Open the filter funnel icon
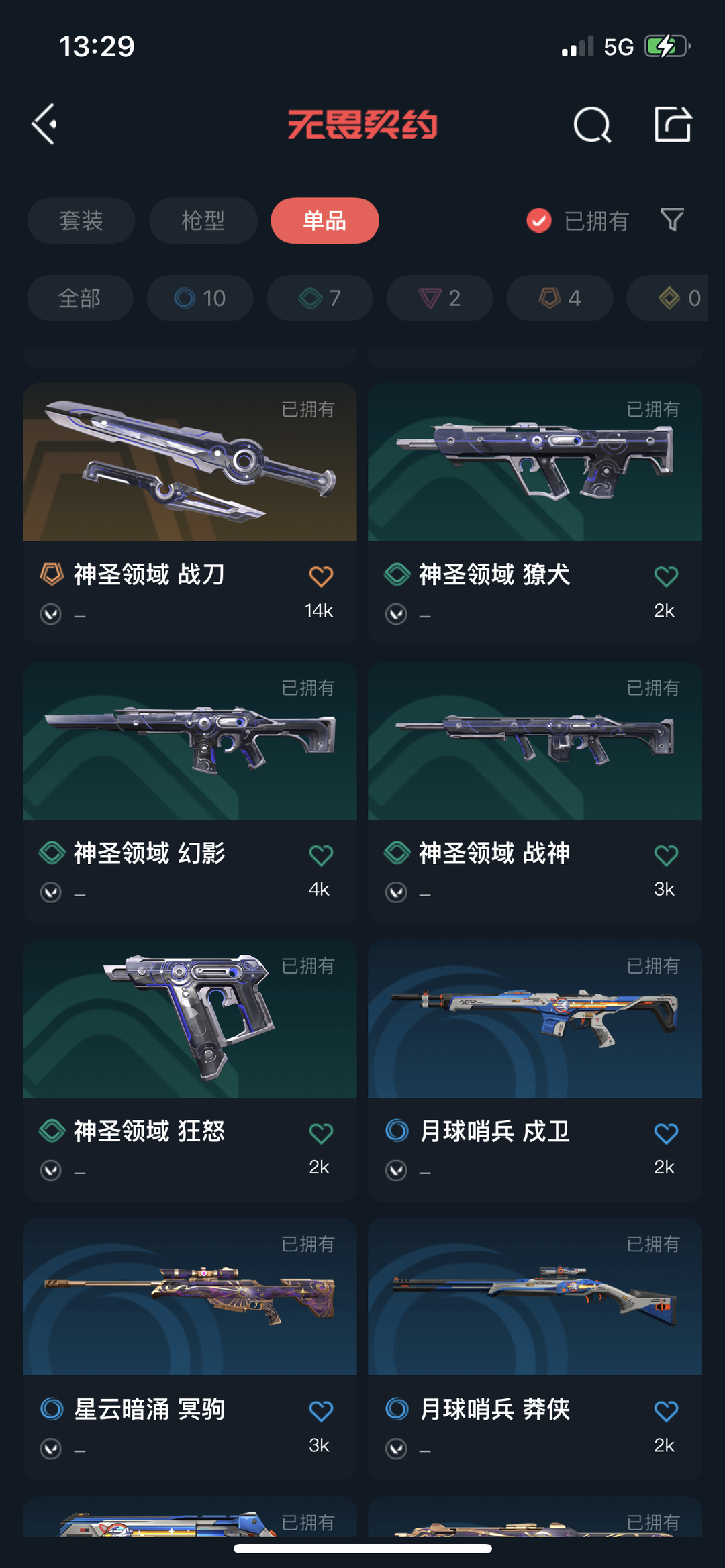 click(673, 220)
